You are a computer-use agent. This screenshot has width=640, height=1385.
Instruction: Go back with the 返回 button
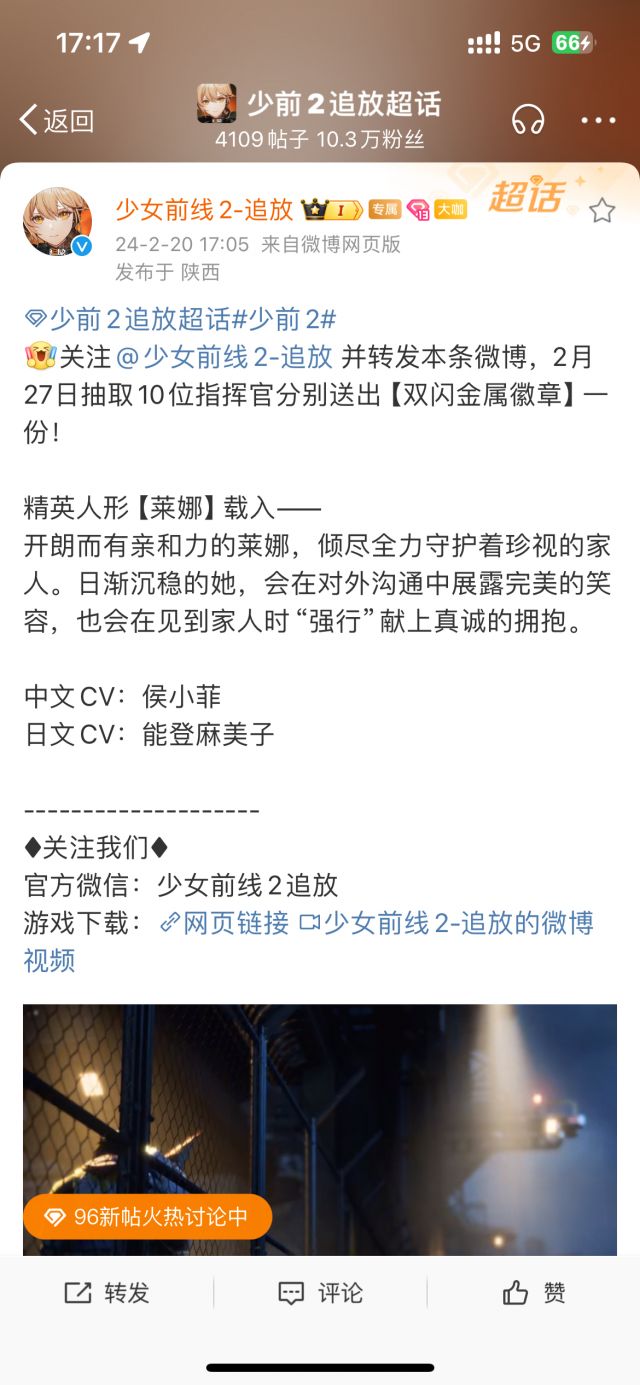[x=56, y=121]
